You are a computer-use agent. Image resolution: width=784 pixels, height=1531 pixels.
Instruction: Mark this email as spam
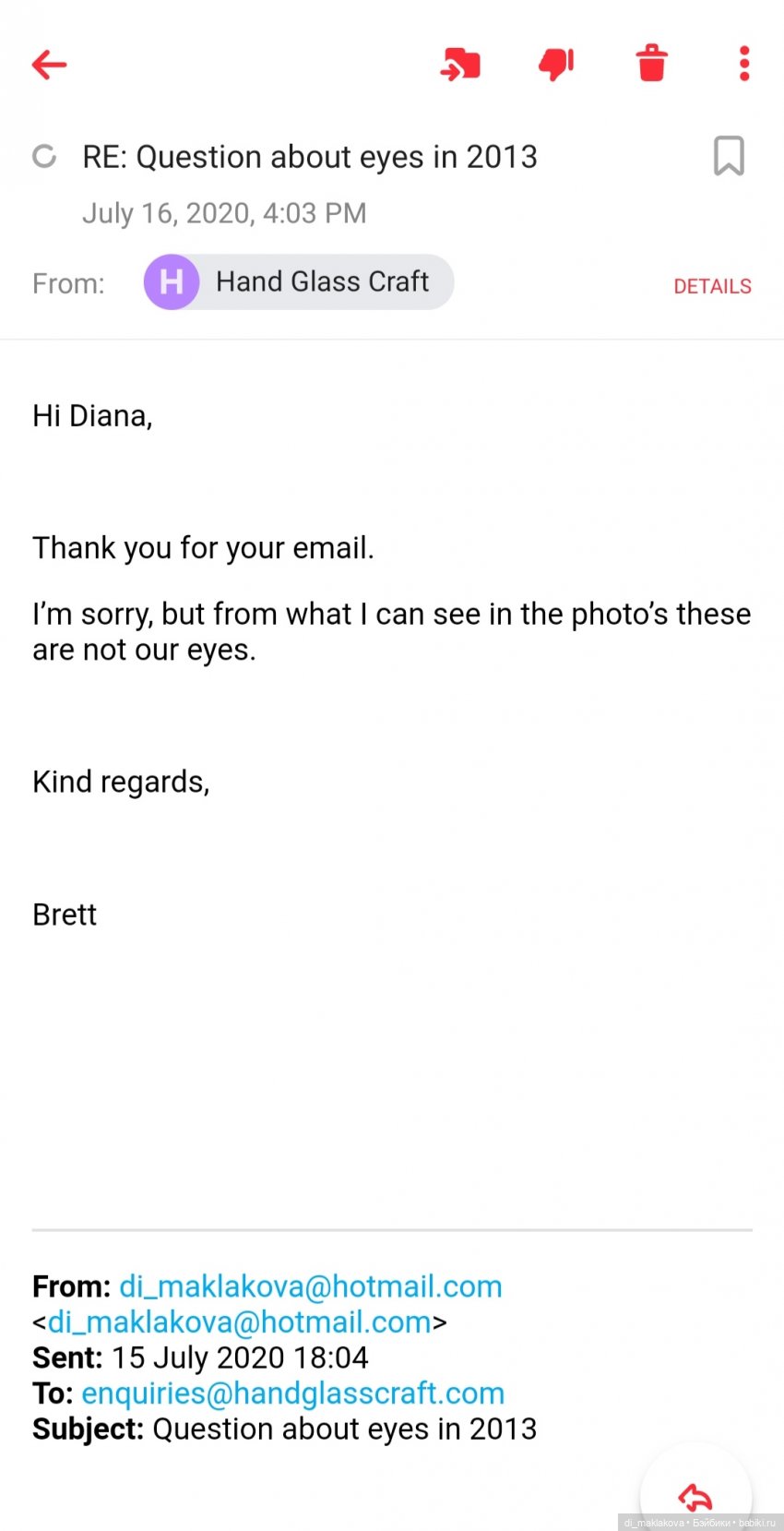556,65
